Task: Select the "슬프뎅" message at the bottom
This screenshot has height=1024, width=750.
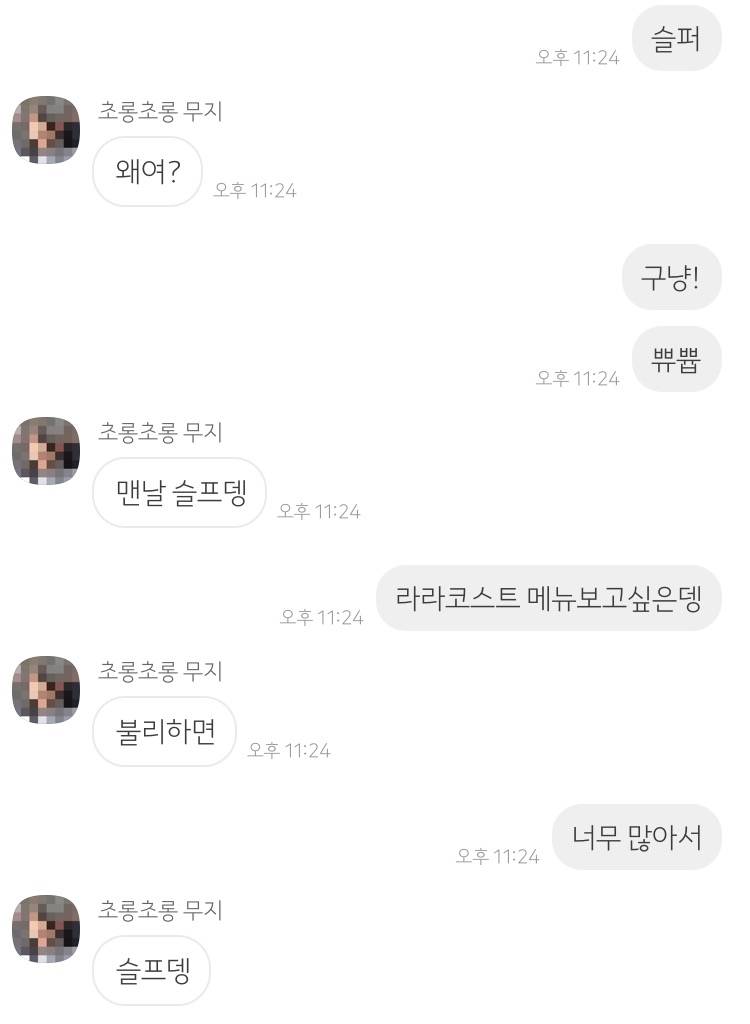Action: pyautogui.click(x=150, y=970)
